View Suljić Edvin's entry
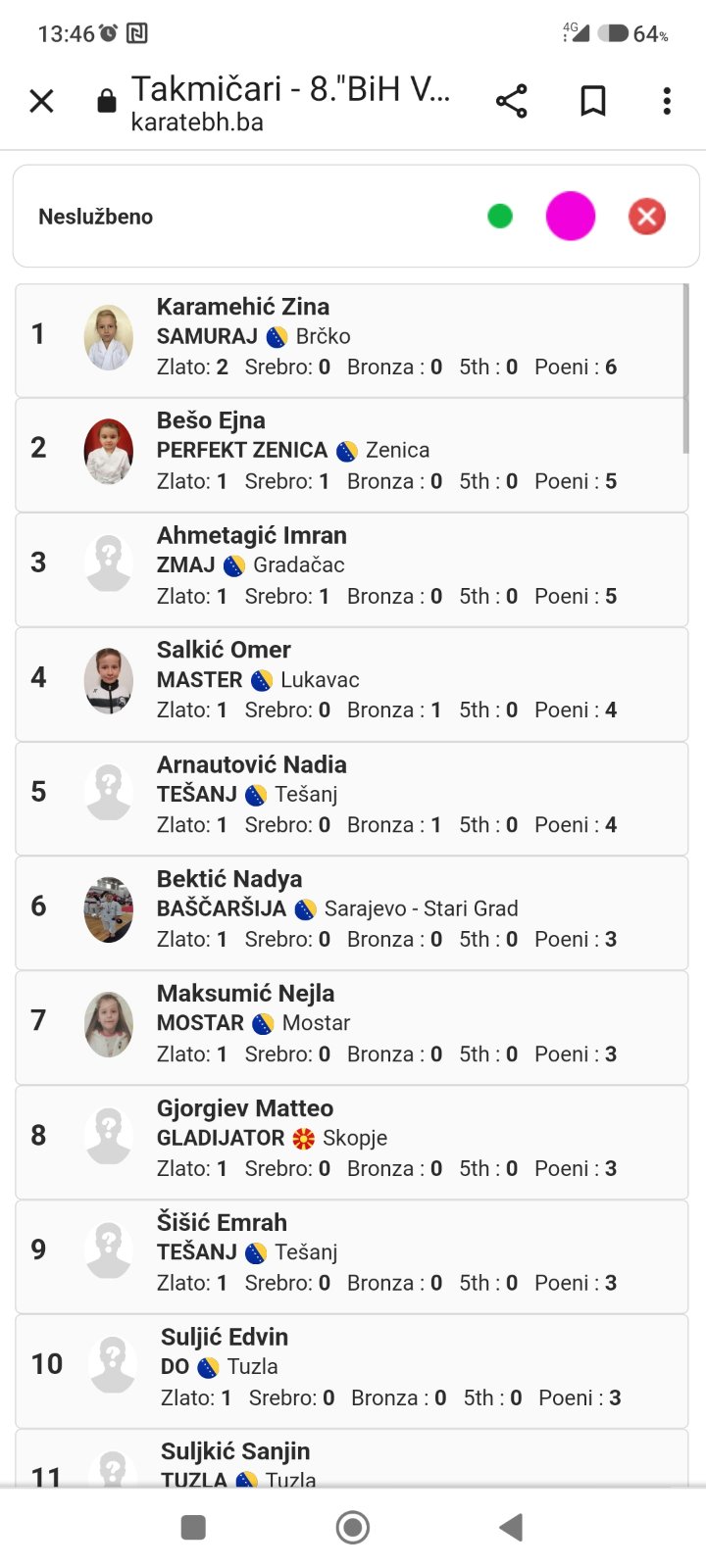Screen dimensions: 706x1568 tap(351, 1370)
